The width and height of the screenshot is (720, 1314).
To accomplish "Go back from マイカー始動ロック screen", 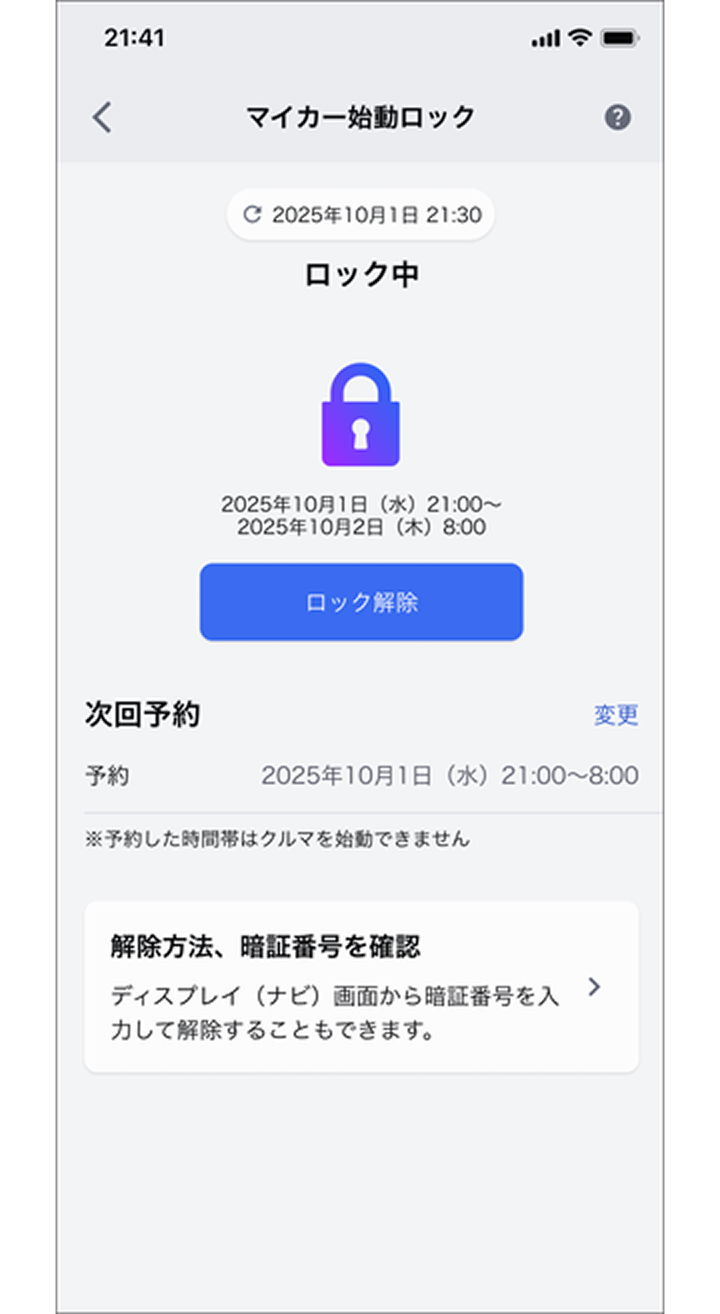I will pyautogui.click(x=102, y=118).
